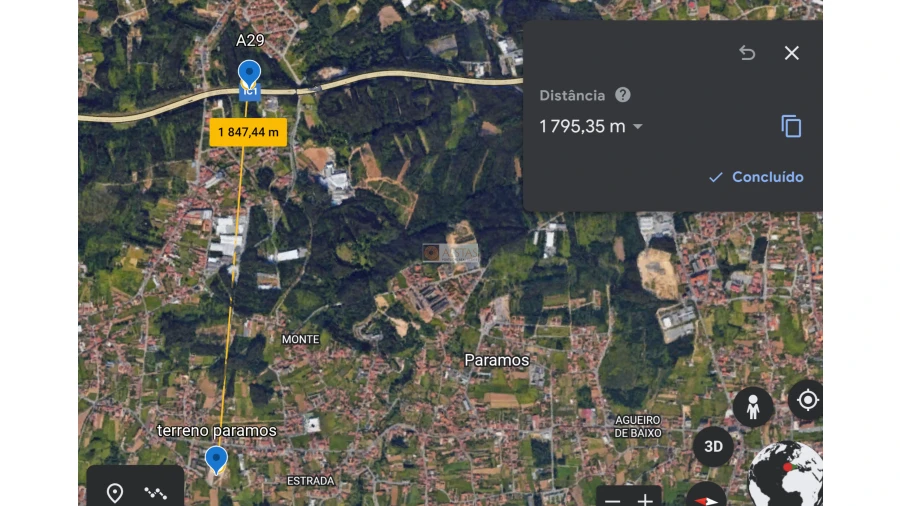
Task: Copy the measured distance
Action: [791, 127]
